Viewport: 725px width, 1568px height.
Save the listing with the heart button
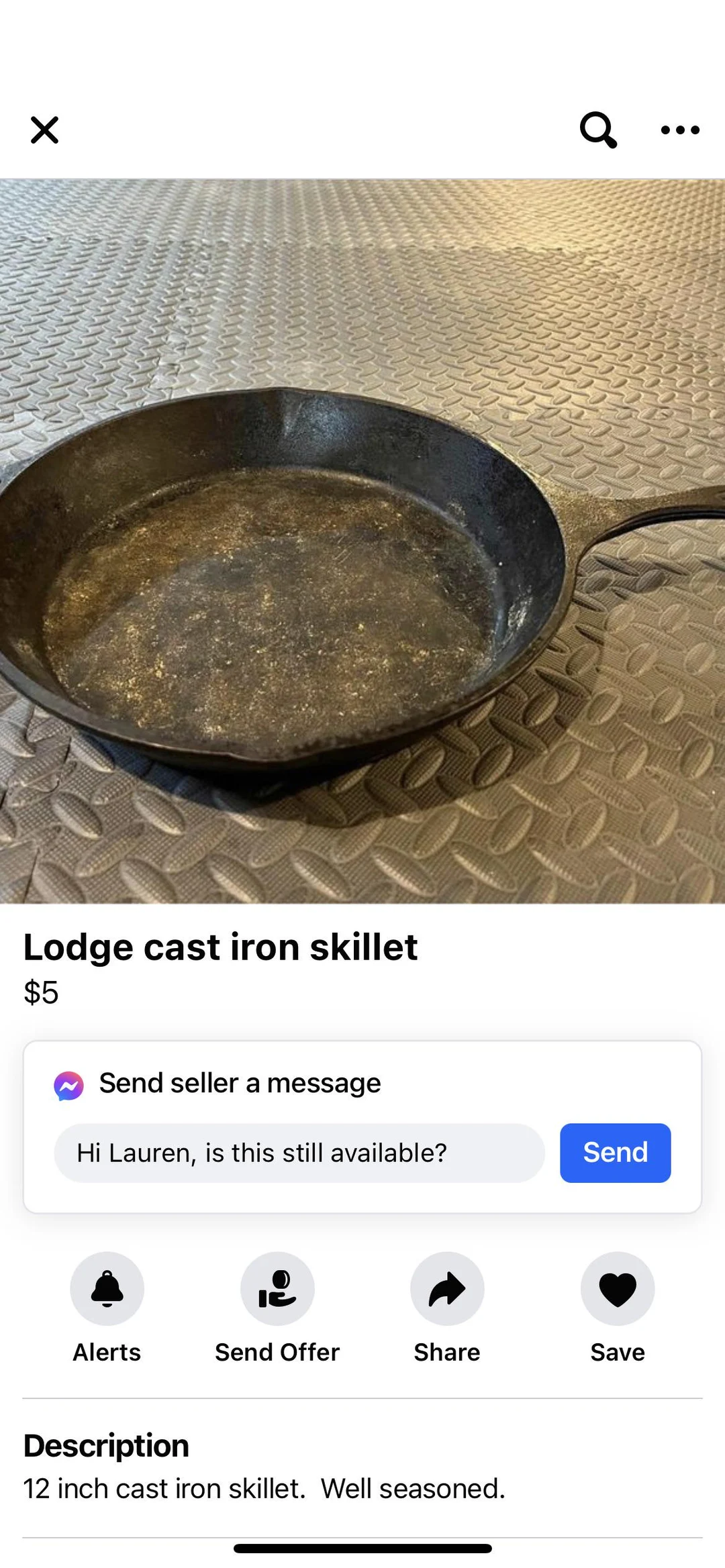(617, 1288)
